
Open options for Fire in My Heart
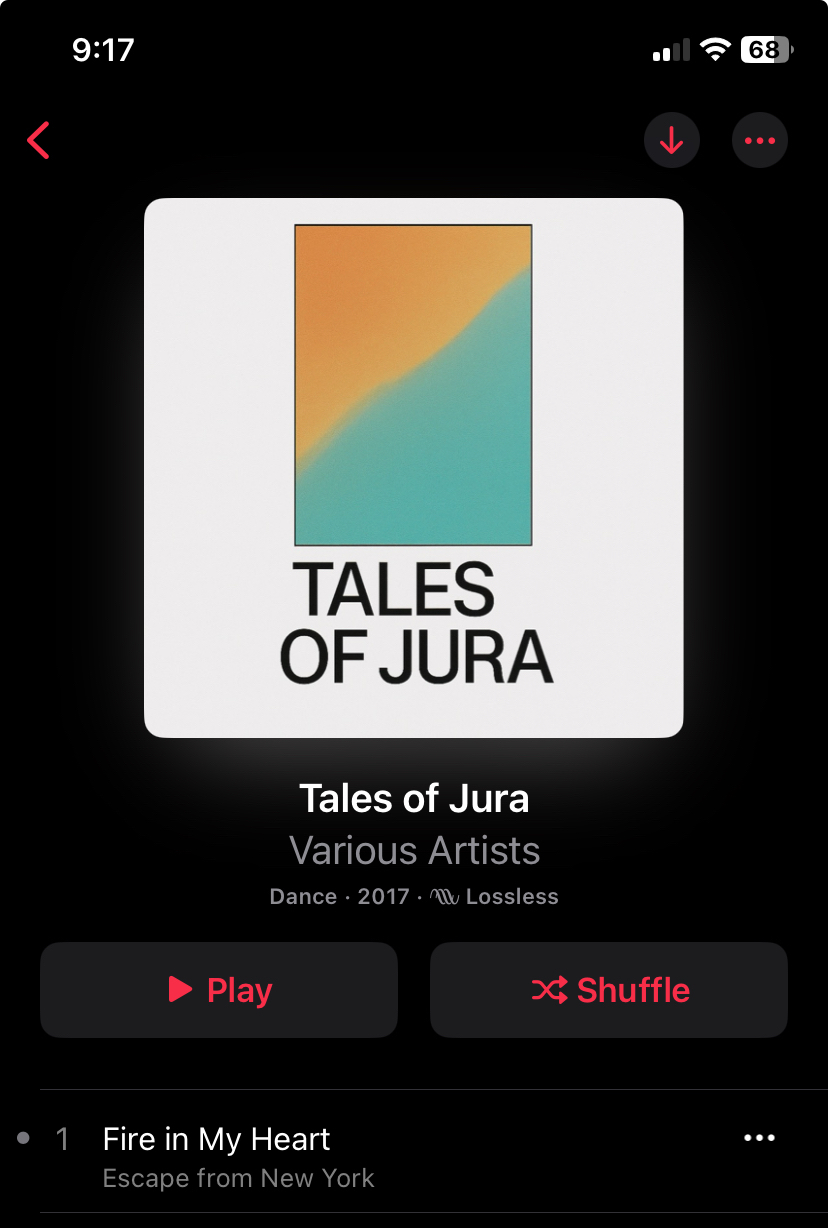tap(759, 1139)
